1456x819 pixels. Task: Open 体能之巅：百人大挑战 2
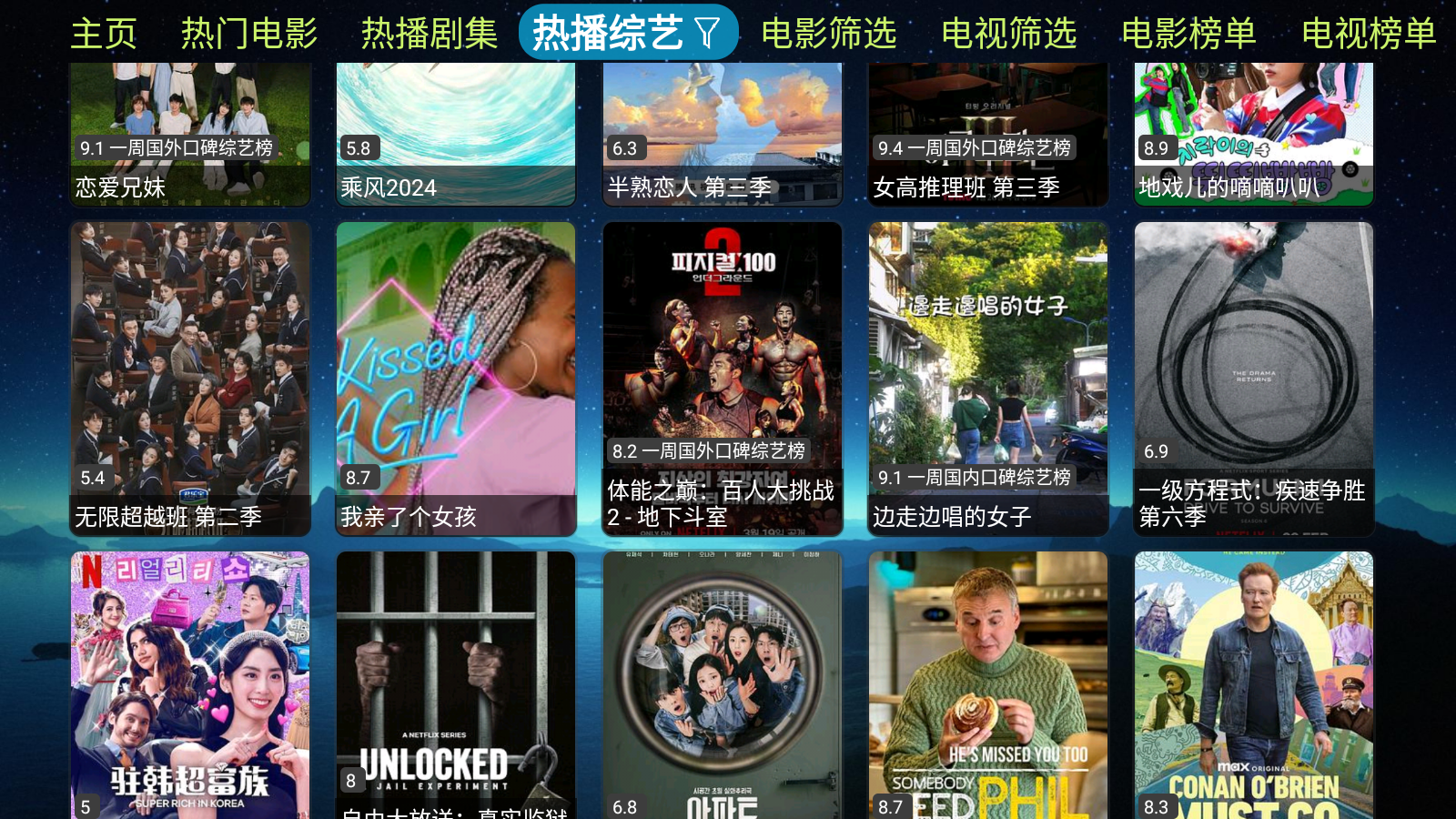click(x=723, y=379)
